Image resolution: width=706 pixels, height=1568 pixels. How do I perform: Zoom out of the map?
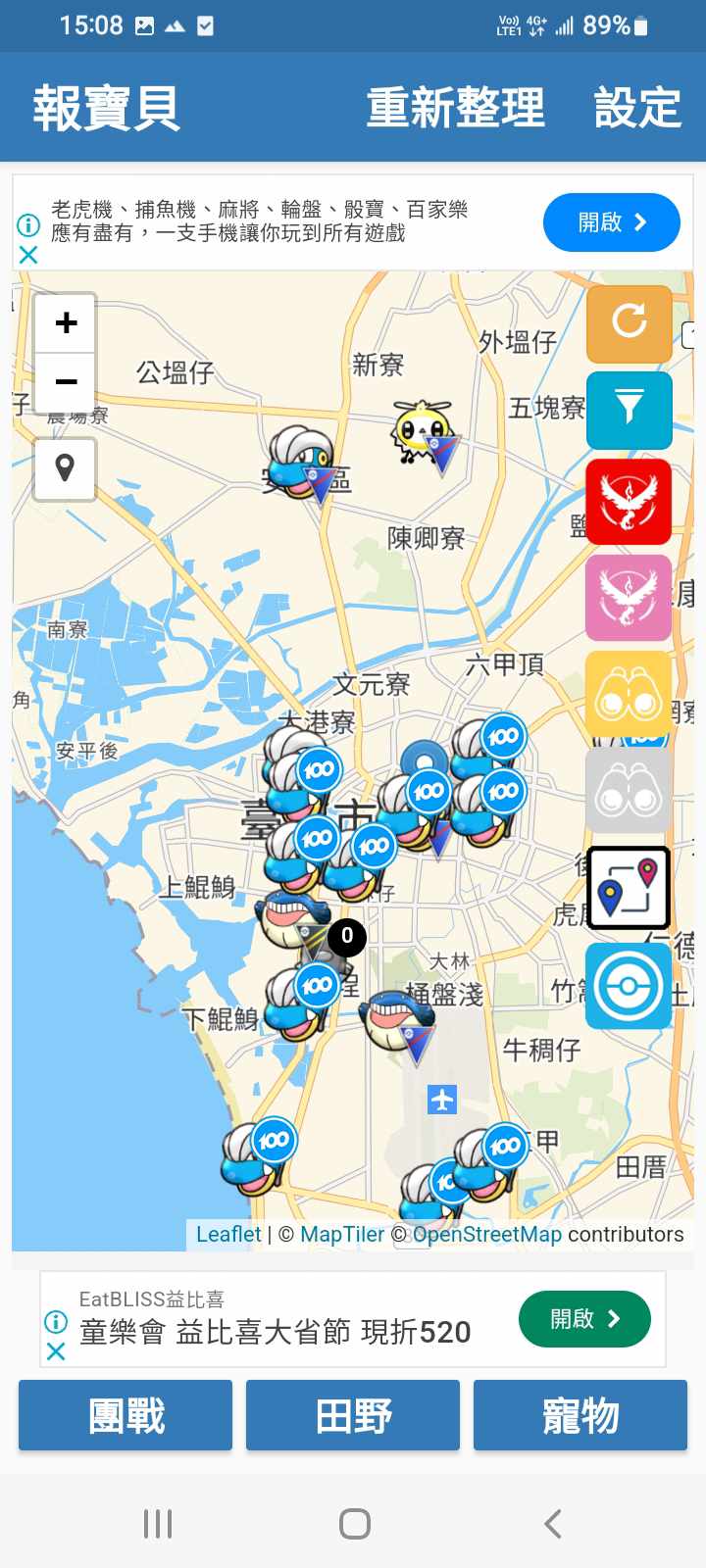(x=66, y=382)
